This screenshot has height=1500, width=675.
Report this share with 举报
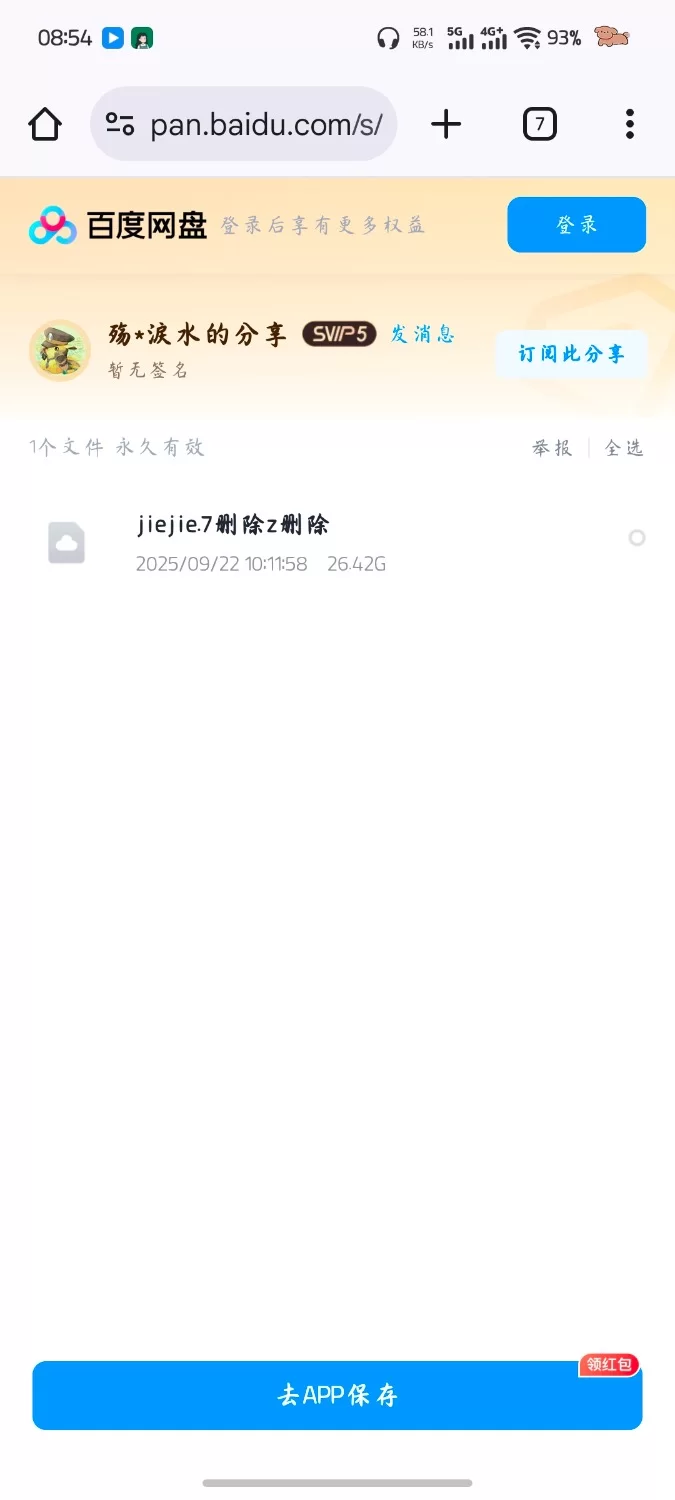[x=552, y=448]
